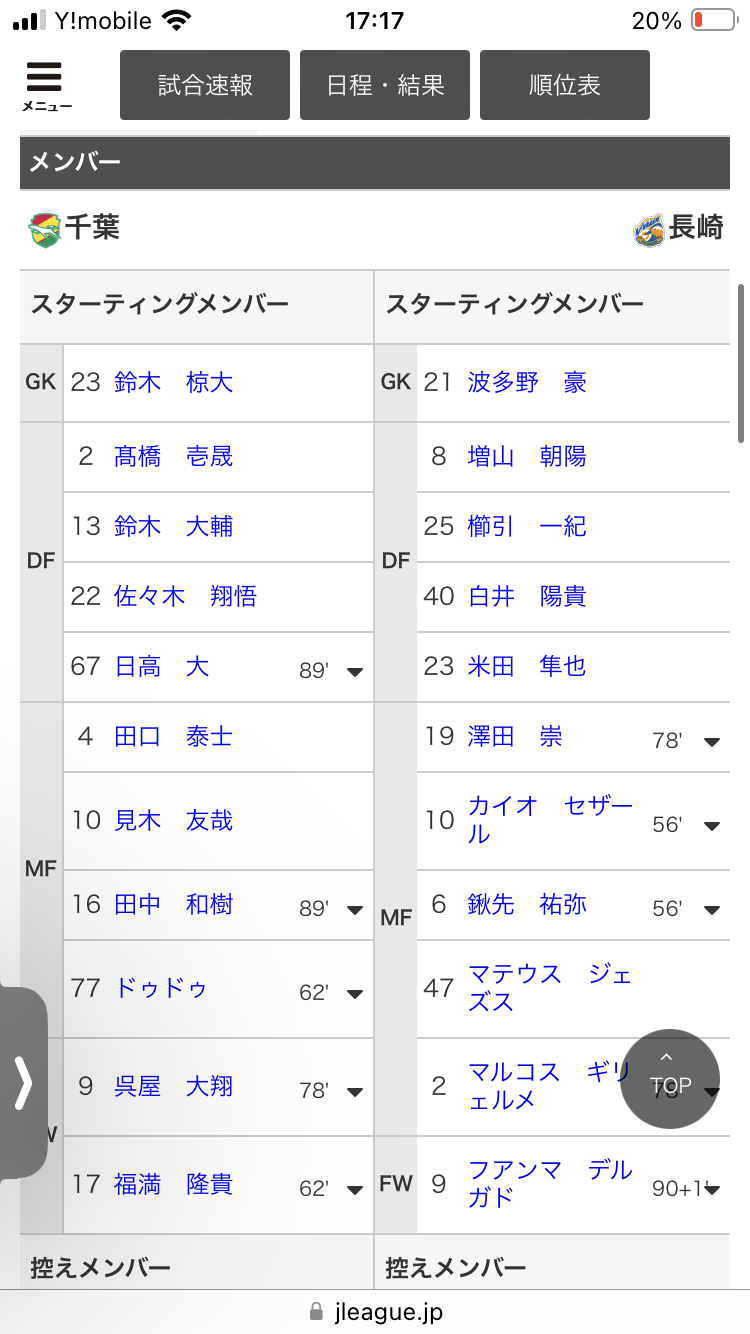750x1334 pixels.
Task: Expand カイオ セザール substitution at 56'
Action: [x=711, y=825]
